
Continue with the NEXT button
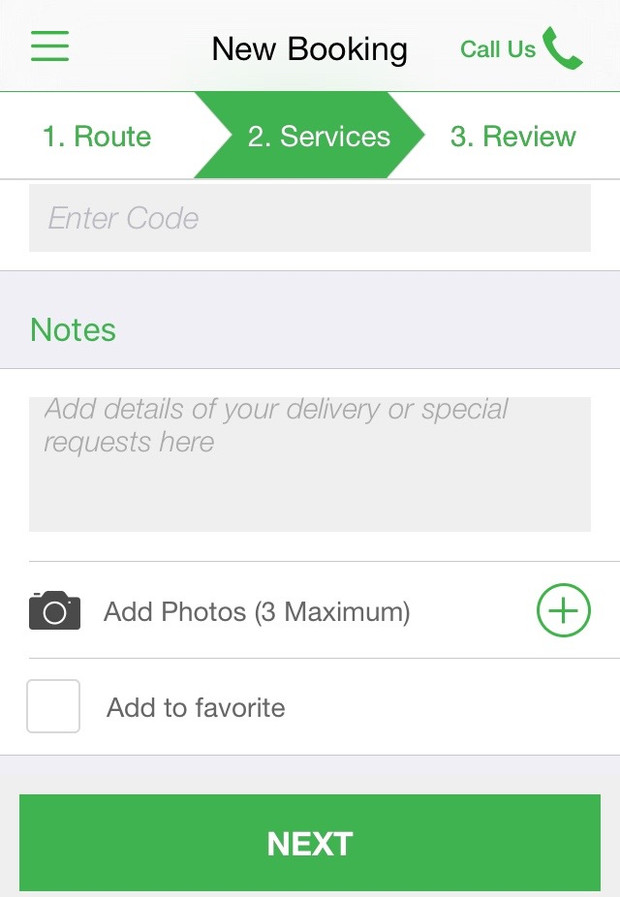[x=310, y=843]
